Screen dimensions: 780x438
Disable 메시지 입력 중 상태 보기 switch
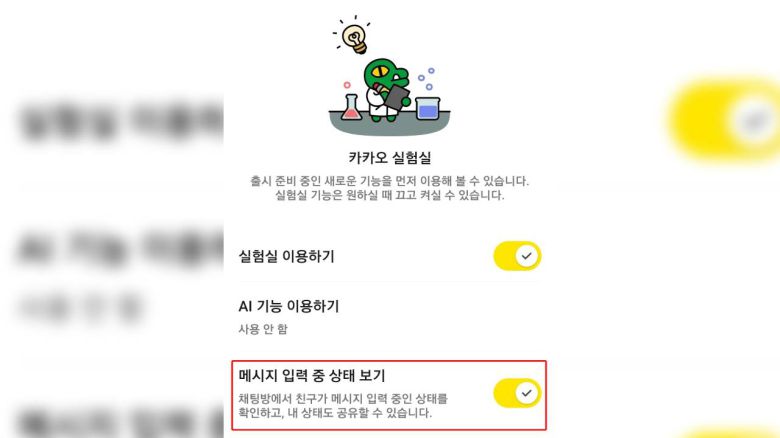coord(517,393)
